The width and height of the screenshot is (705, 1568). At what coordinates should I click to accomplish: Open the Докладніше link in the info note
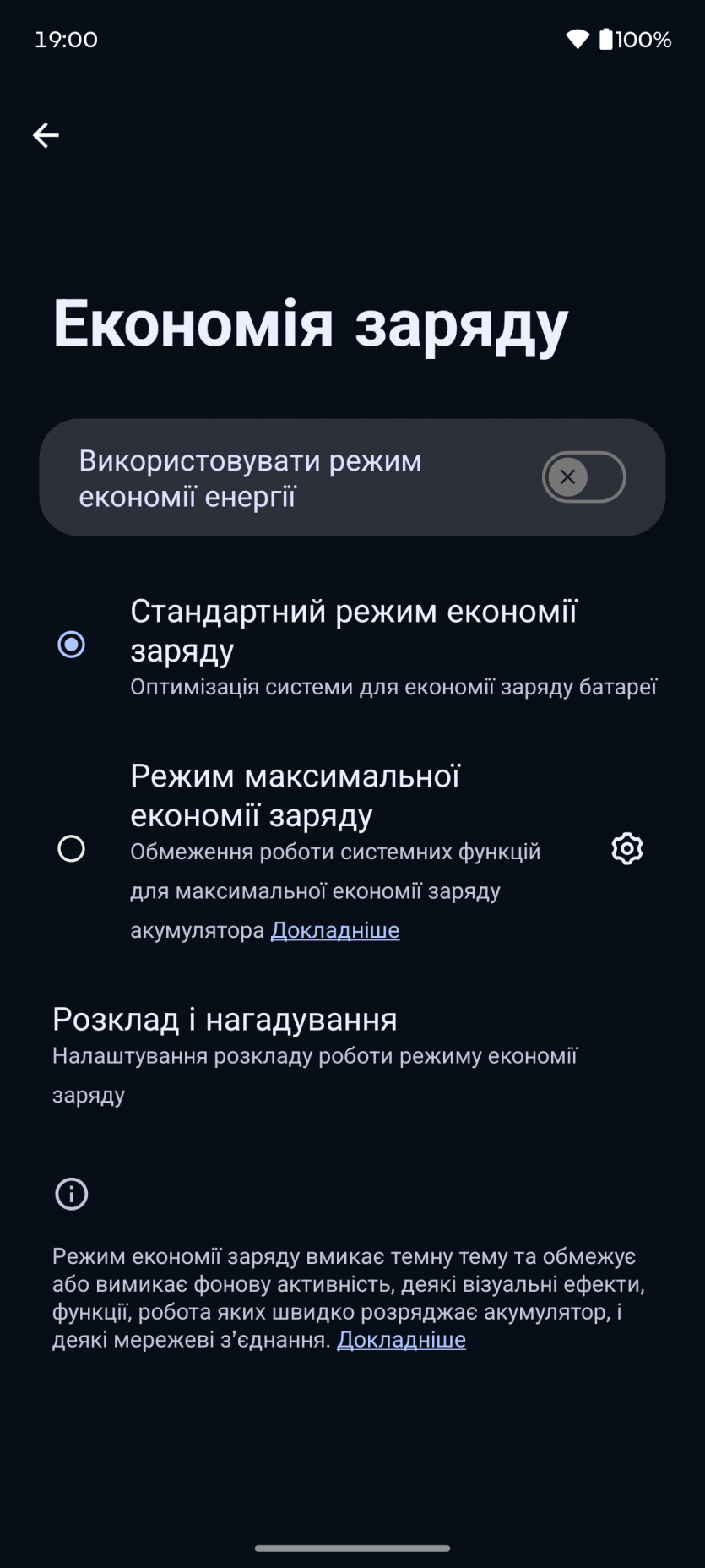[401, 1340]
